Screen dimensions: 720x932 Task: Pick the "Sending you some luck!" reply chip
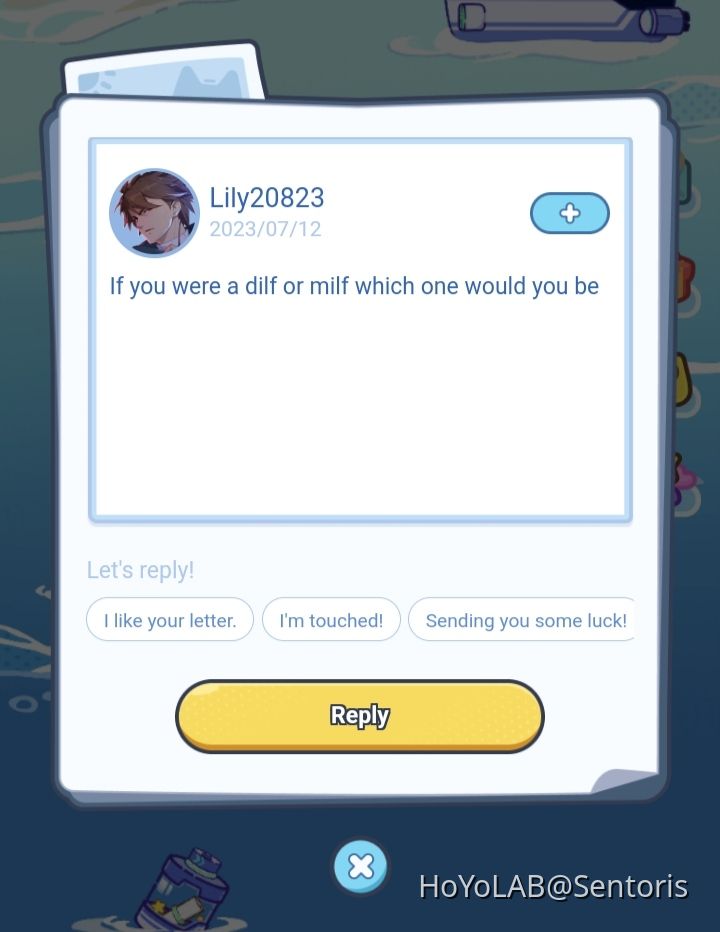[x=524, y=620]
